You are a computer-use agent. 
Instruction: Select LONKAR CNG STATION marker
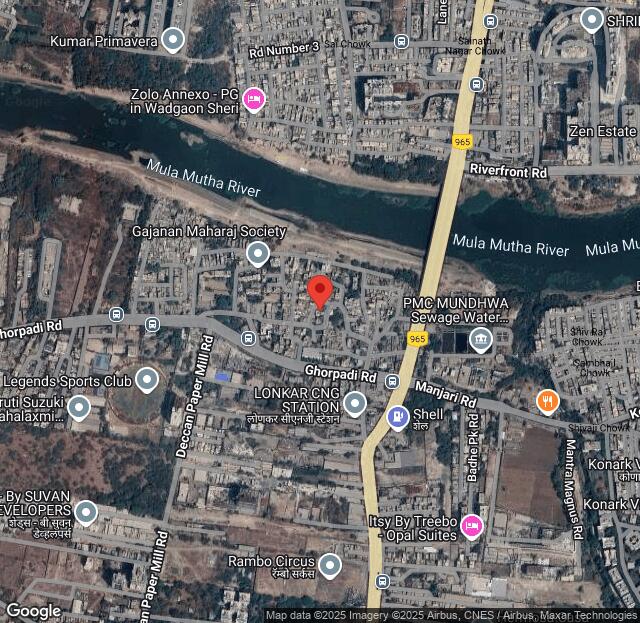pos(355,404)
